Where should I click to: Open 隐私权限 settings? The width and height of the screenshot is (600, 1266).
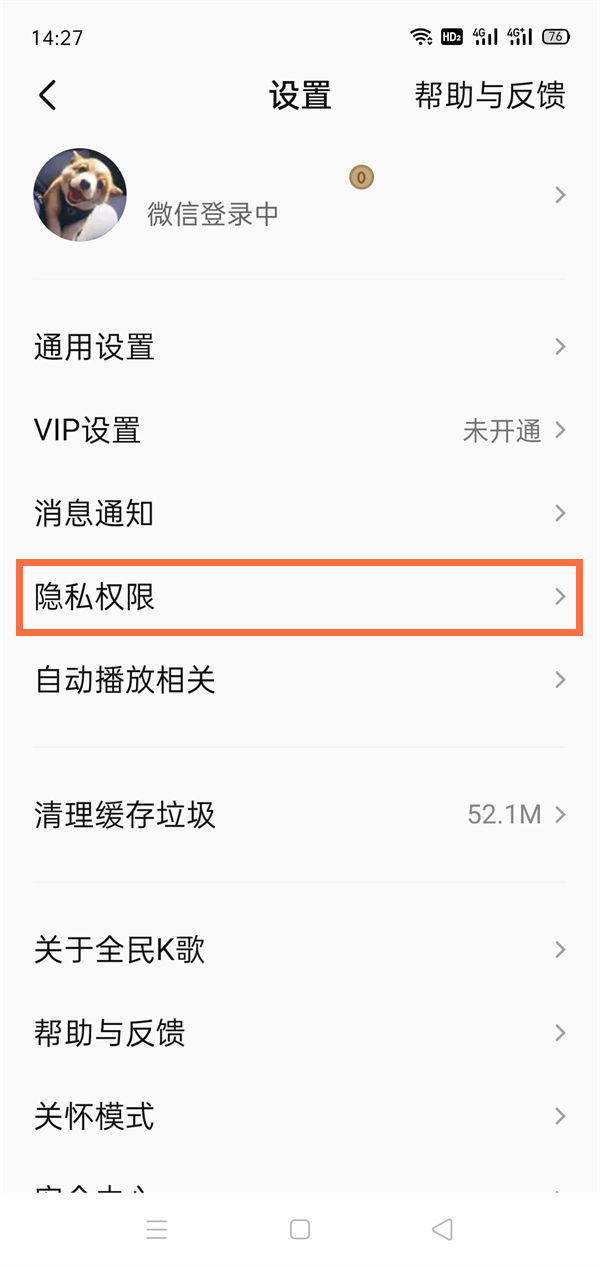pyautogui.click(x=300, y=598)
